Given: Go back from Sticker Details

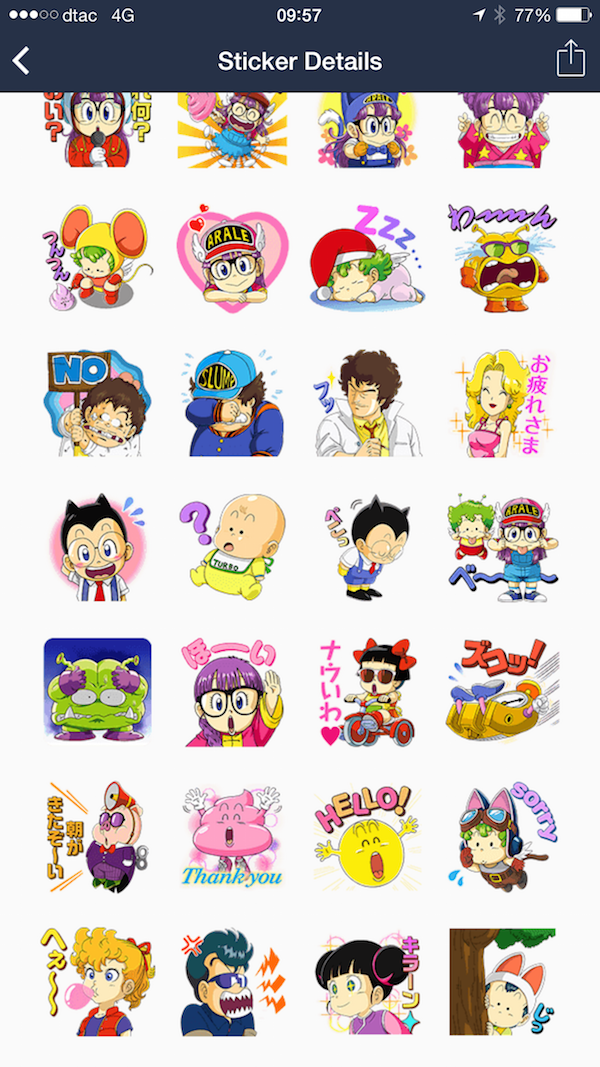Looking at the screenshot, I should (22, 60).
